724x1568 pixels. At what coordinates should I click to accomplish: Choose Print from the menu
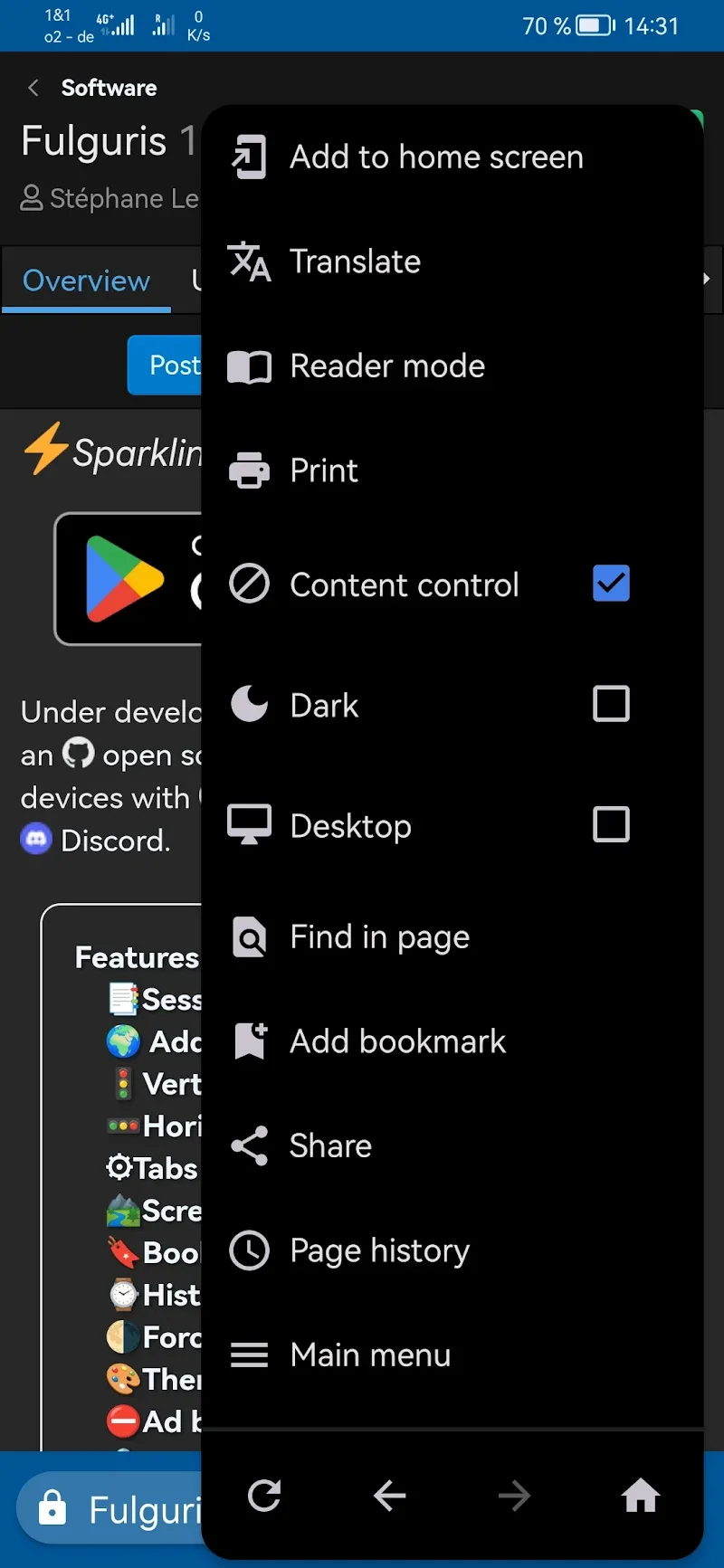tap(323, 470)
